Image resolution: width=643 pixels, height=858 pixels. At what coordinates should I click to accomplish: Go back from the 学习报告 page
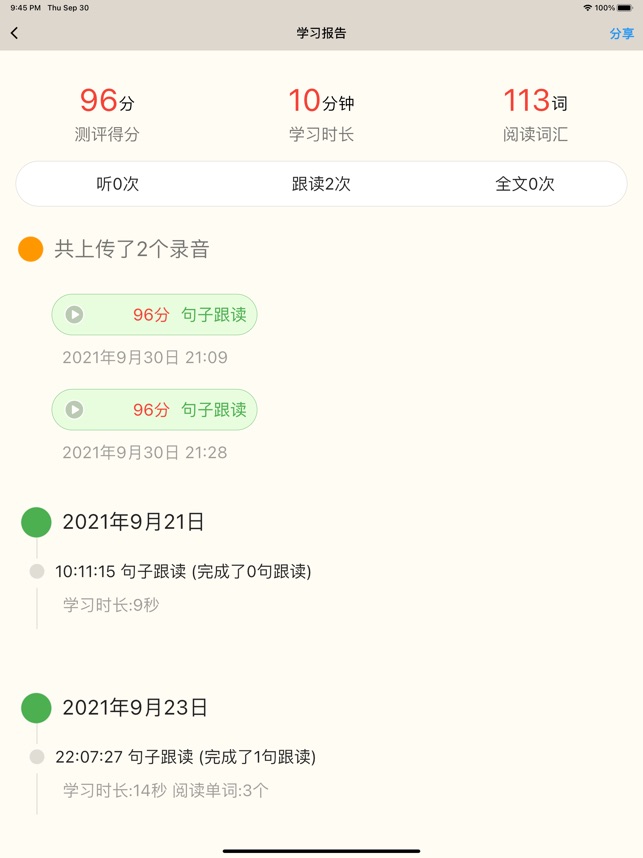[x=14, y=33]
